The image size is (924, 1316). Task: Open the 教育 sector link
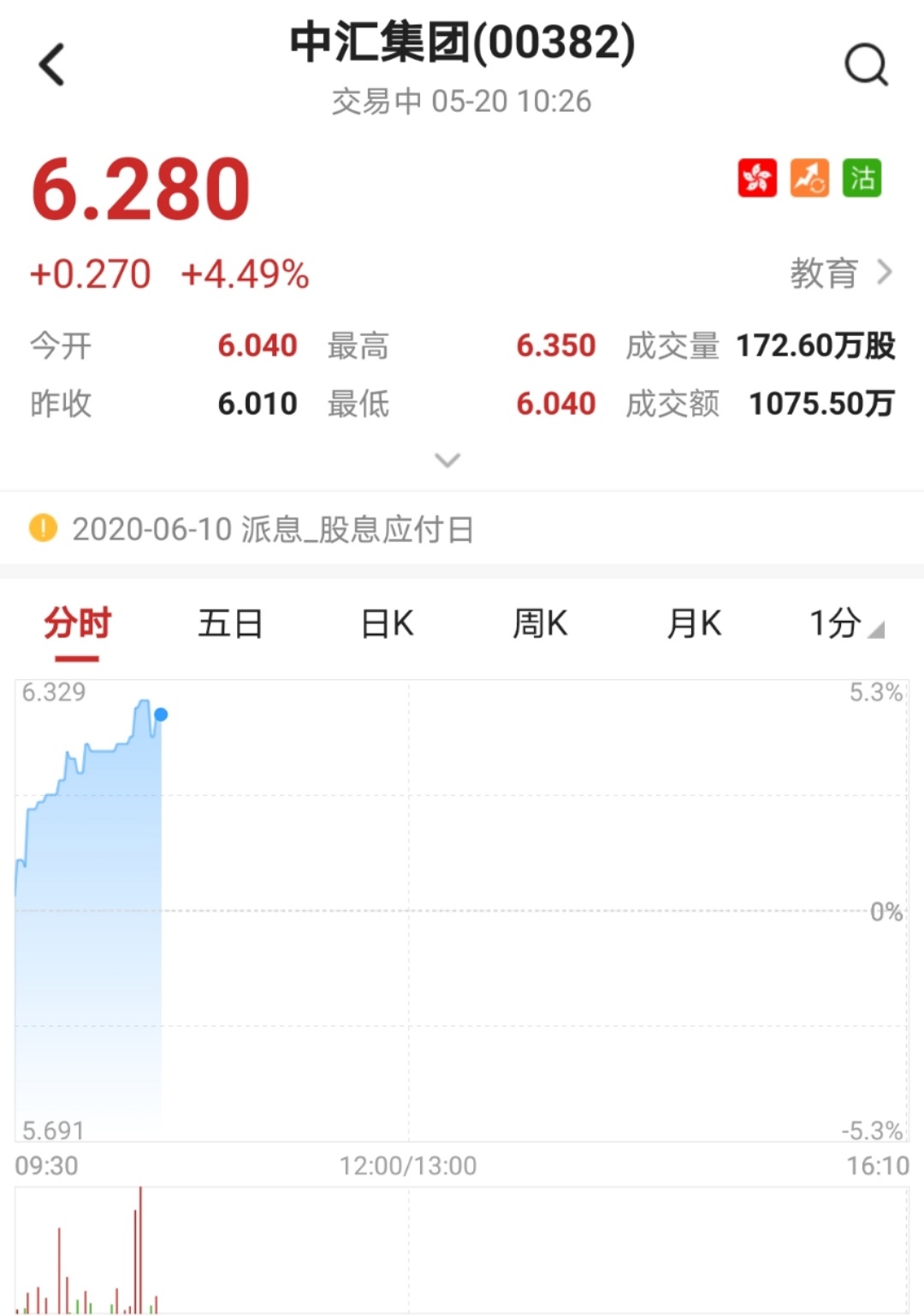point(839,274)
